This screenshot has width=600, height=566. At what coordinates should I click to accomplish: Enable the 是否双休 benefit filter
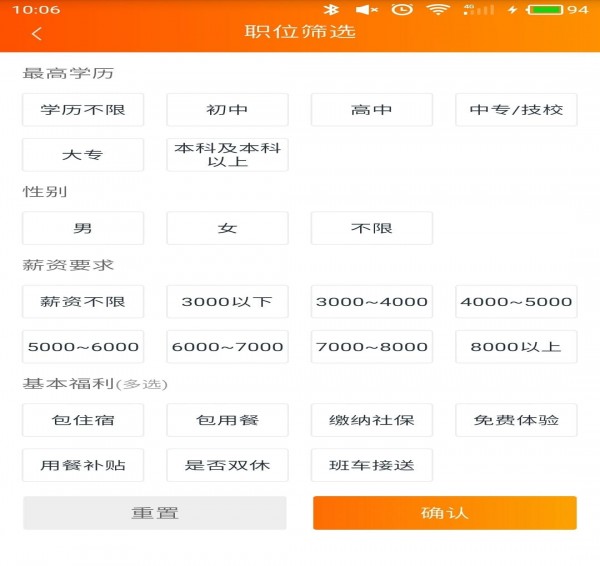(x=227, y=465)
